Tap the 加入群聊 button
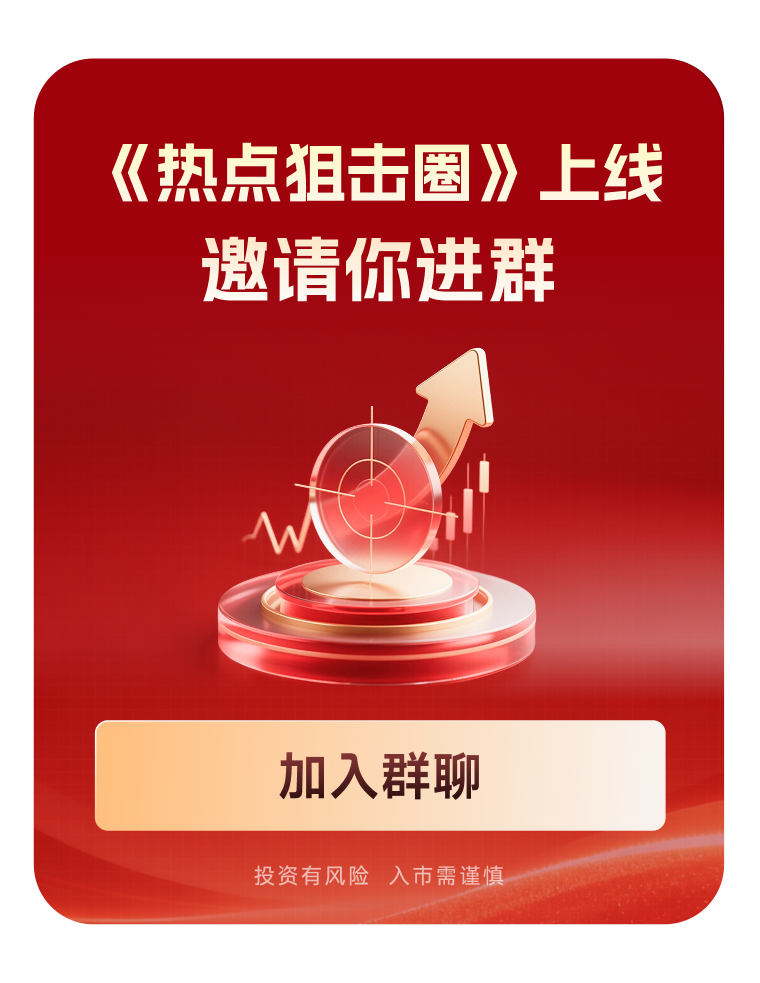The height and width of the screenshot is (983, 760). (x=380, y=775)
